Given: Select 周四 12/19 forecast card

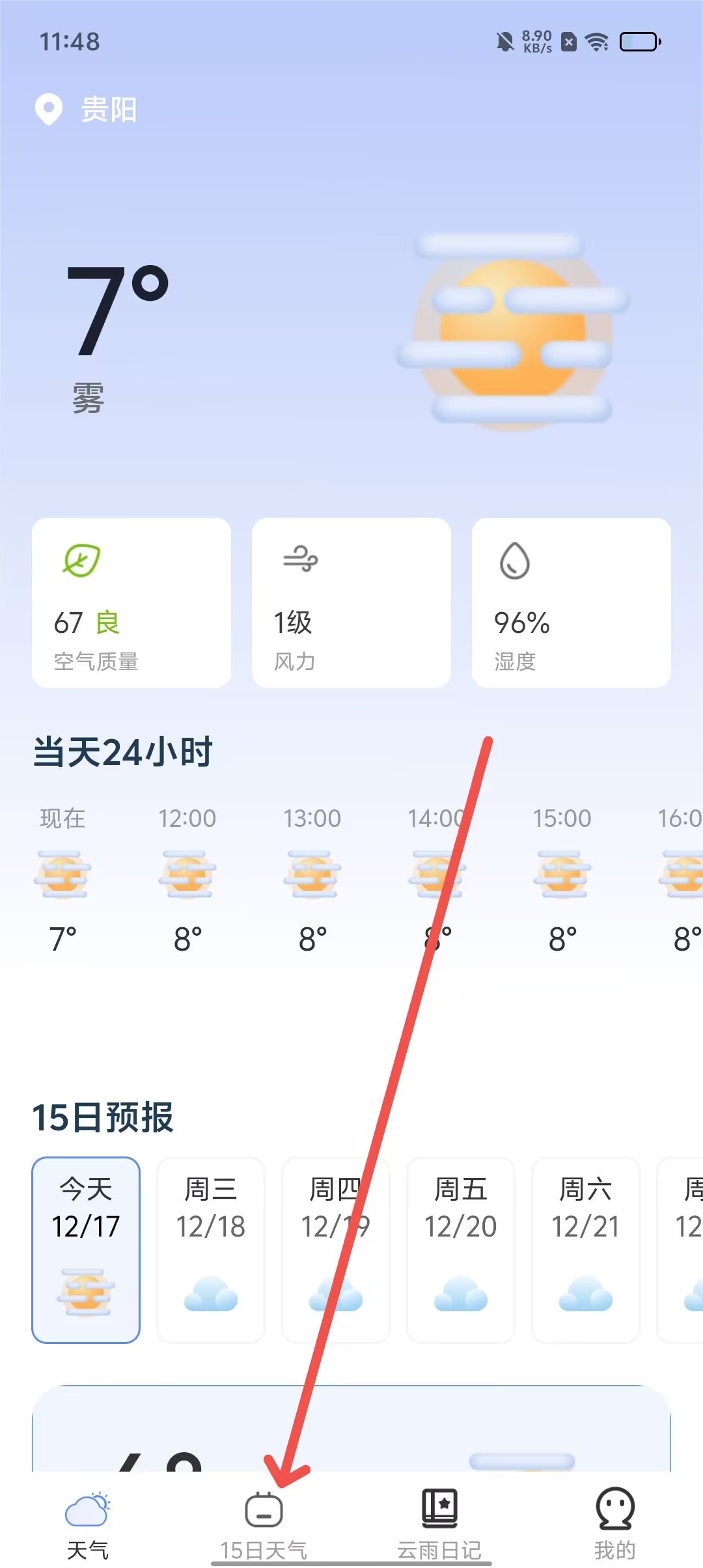Looking at the screenshot, I should pos(336,1250).
